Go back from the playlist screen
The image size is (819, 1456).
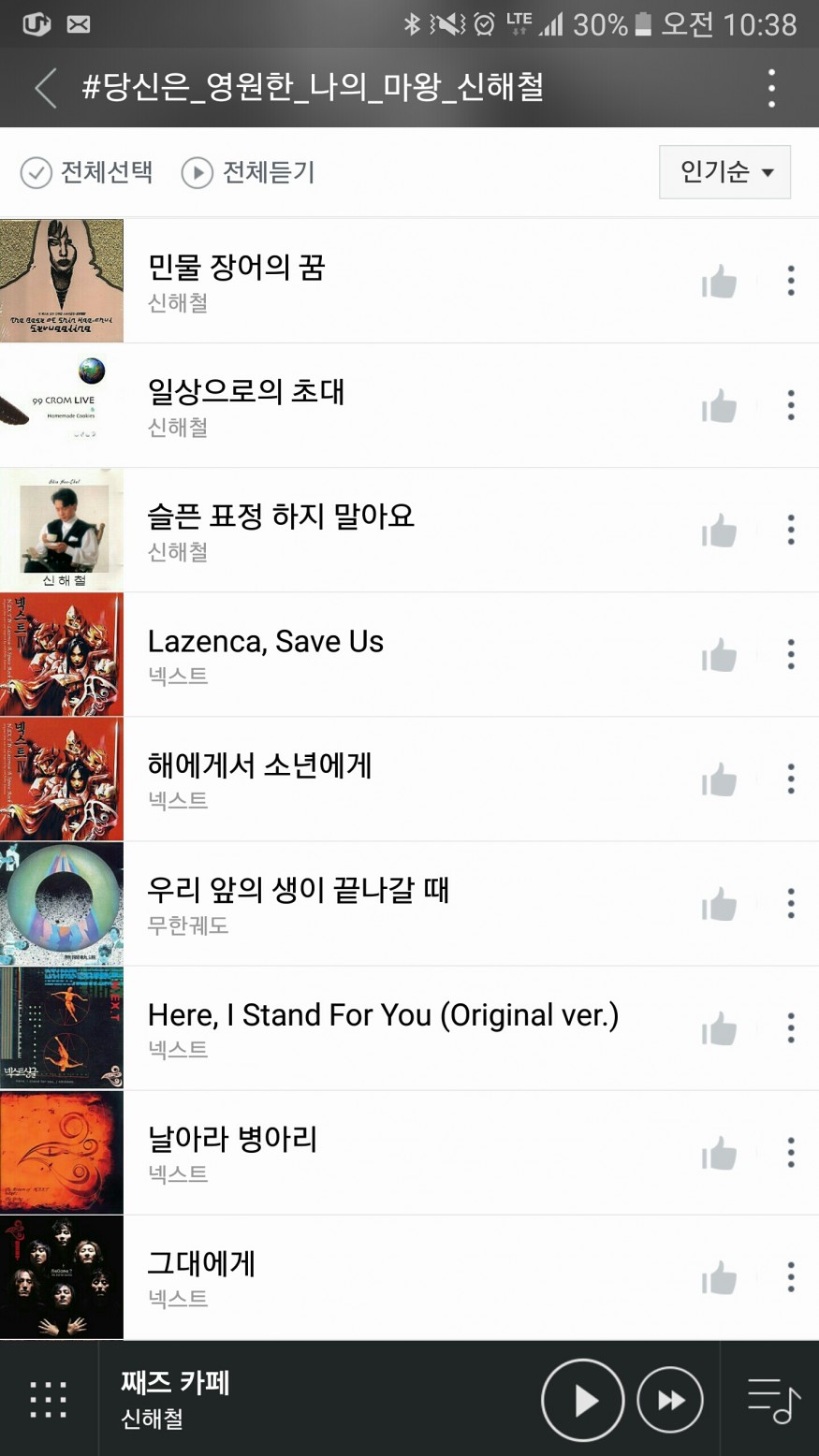point(45,88)
